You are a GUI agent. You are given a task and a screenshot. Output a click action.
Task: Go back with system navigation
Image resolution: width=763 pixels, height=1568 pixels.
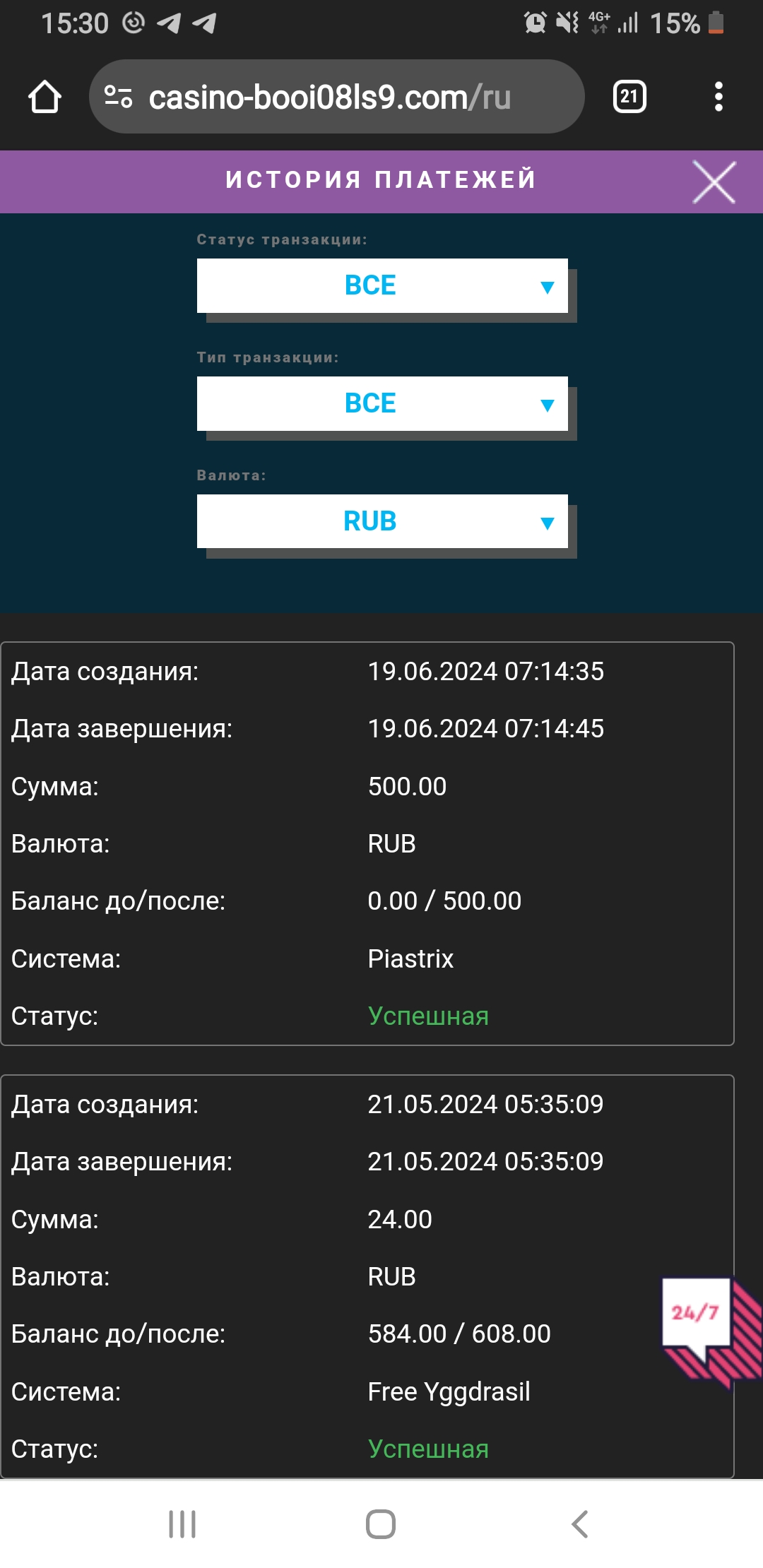pyautogui.click(x=579, y=1524)
